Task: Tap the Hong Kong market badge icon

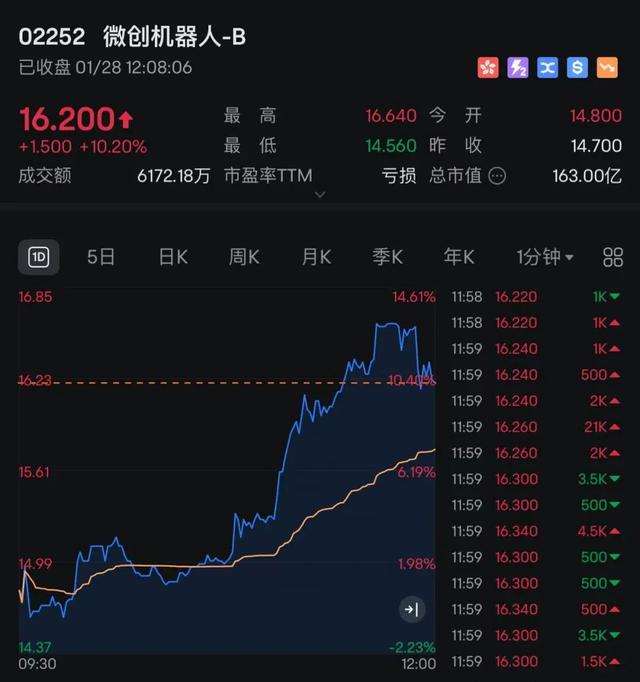Action: pyautogui.click(x=487, y=68)
